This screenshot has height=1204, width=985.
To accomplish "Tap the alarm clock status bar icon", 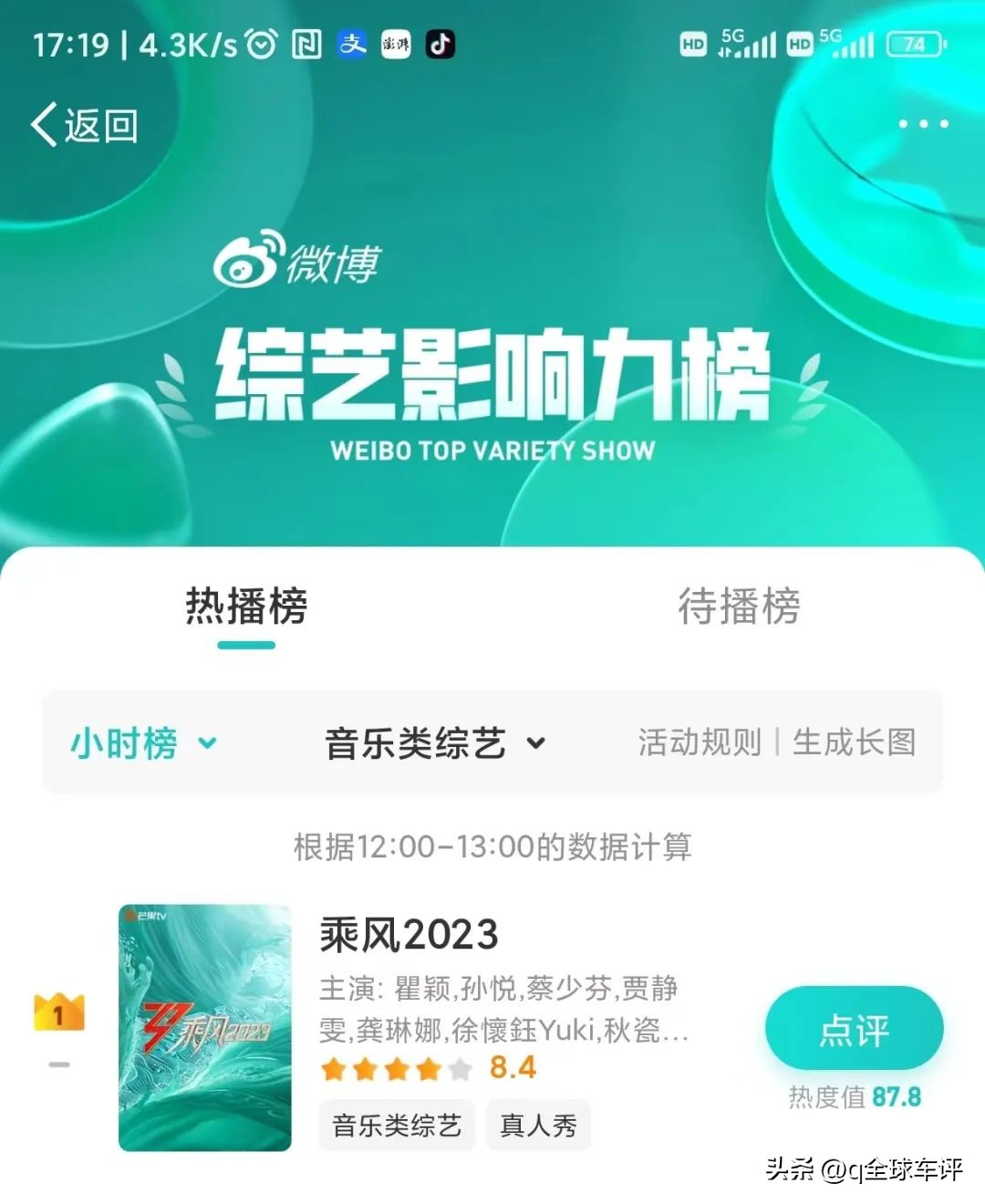I will [262, 42].
